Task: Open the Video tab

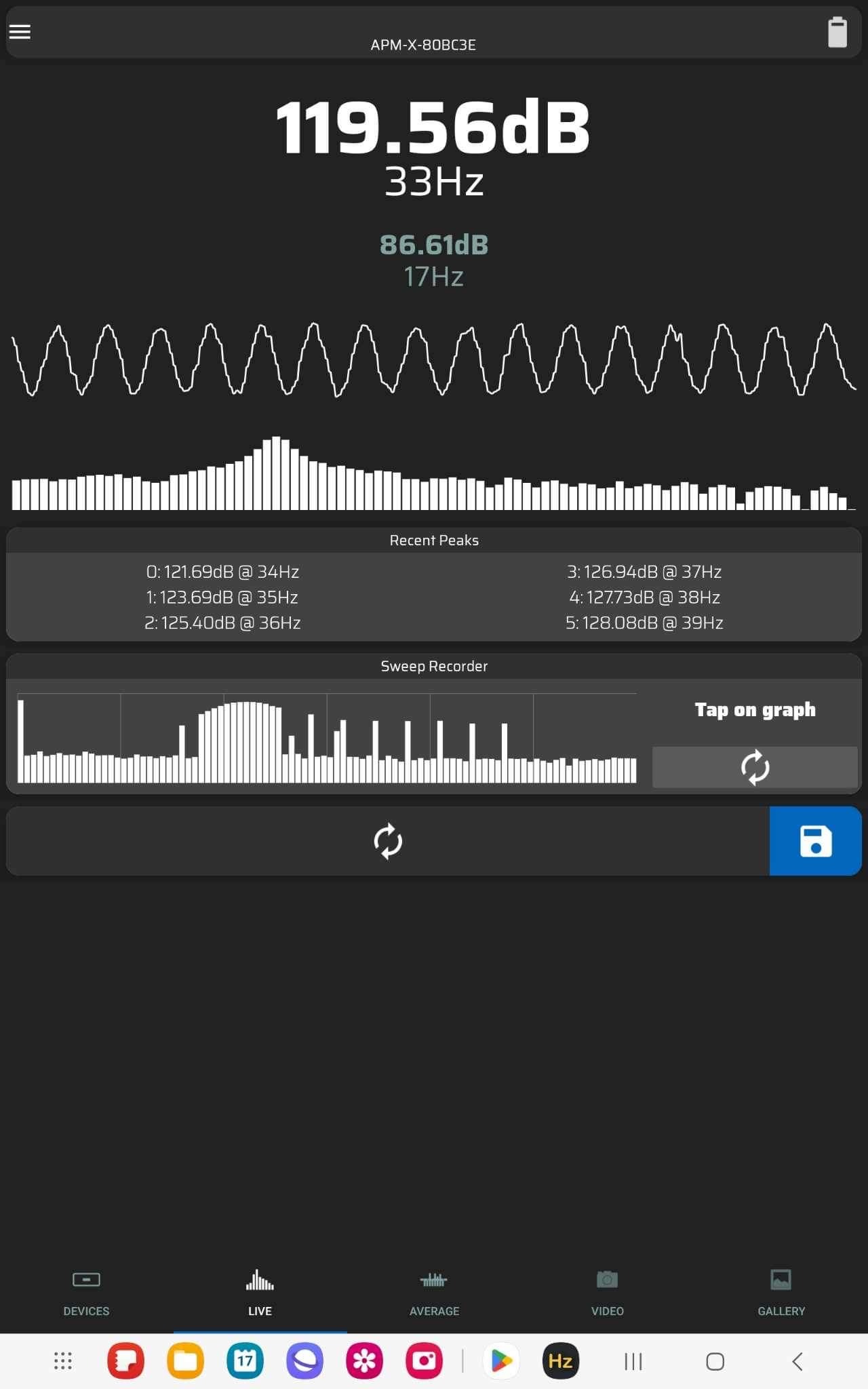Action: (x=608, y=1293)
